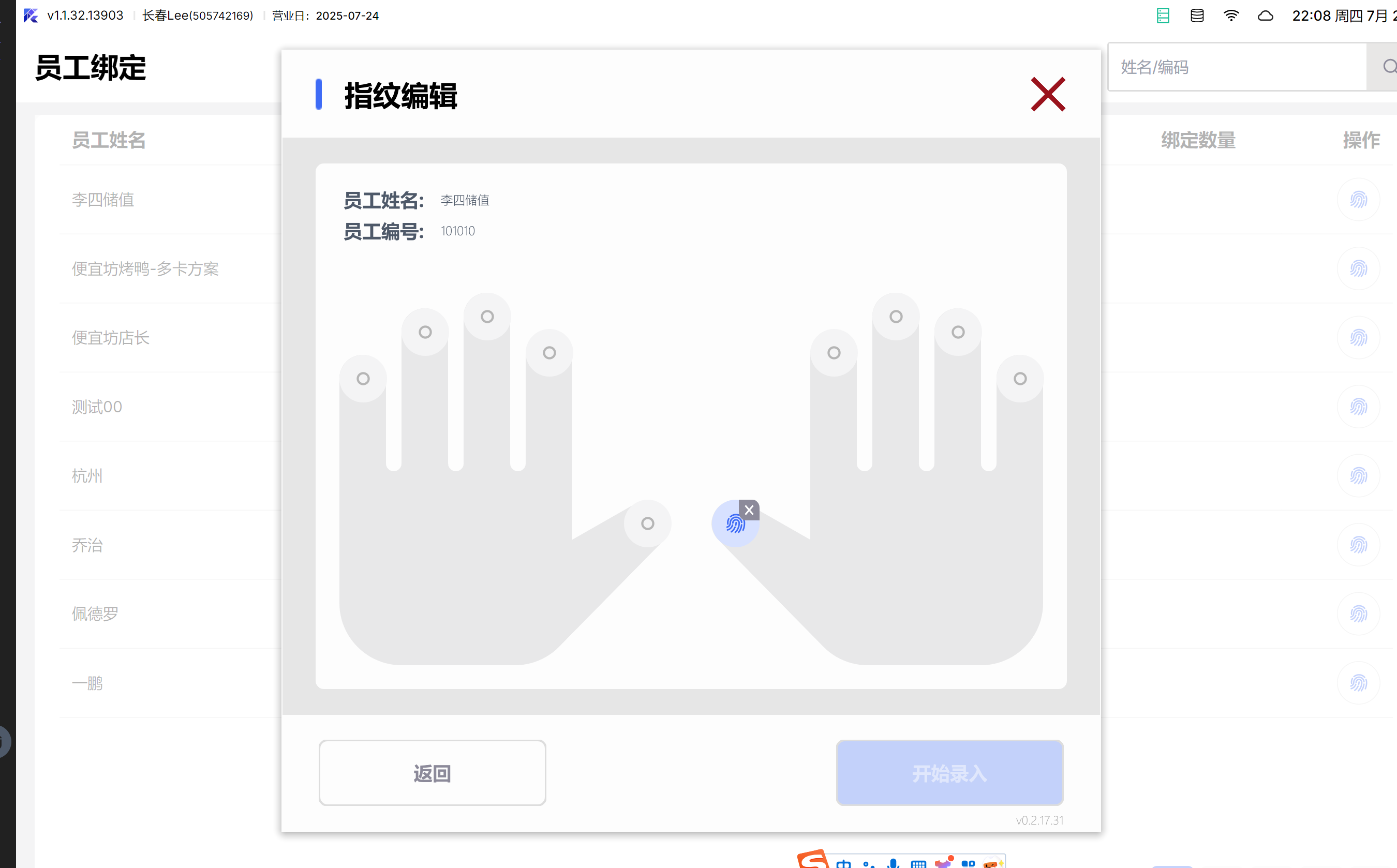Select the left index finger circle
1397x868 pixels.
coord(549,352)
